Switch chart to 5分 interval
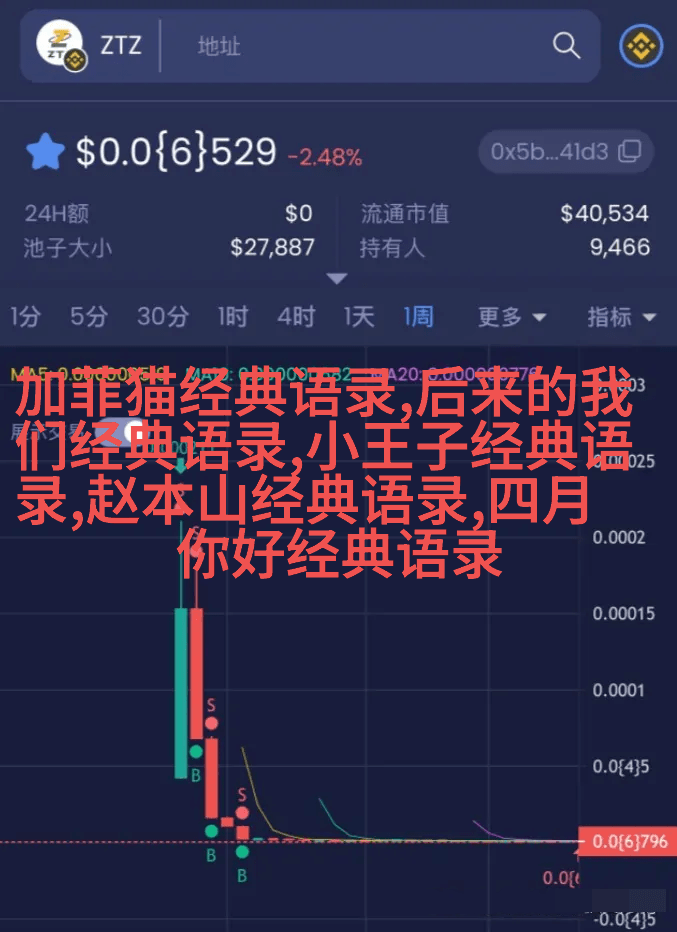The height and width of the screenshot is (932, 677). click(x=88, y=317)
